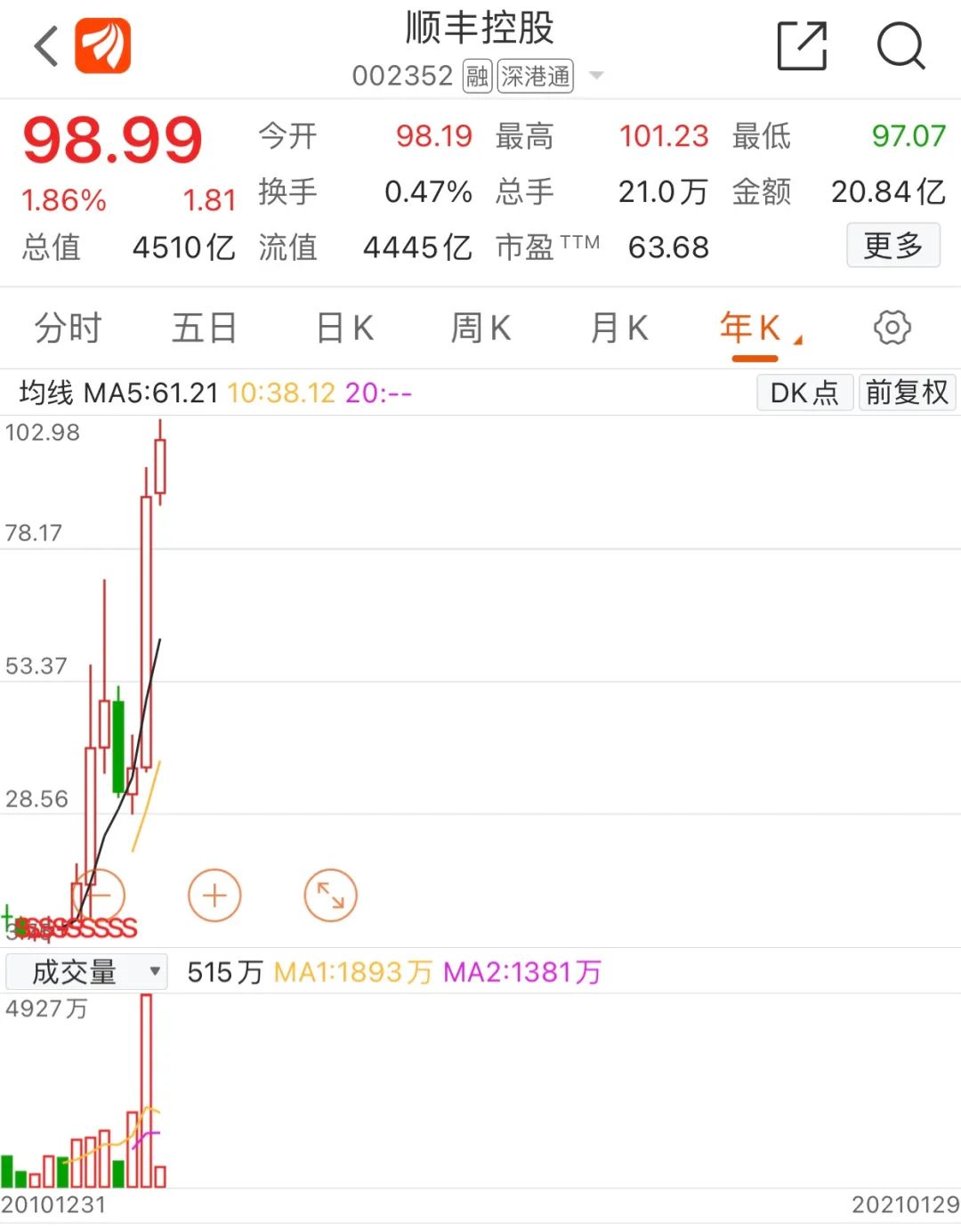Change the 前复权 adjustment mode
Screen dimensions: 961x1232
tap(907, 393)
